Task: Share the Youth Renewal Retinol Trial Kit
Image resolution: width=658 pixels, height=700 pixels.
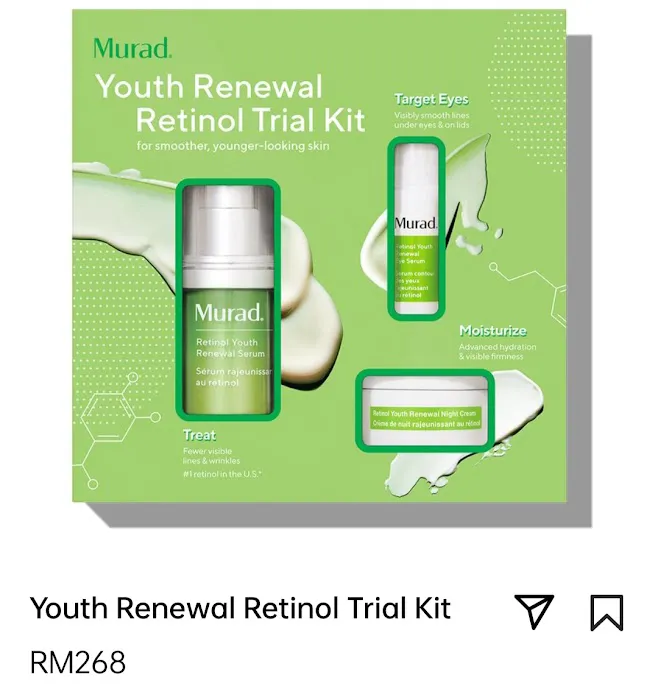Action: coord(534,611)
